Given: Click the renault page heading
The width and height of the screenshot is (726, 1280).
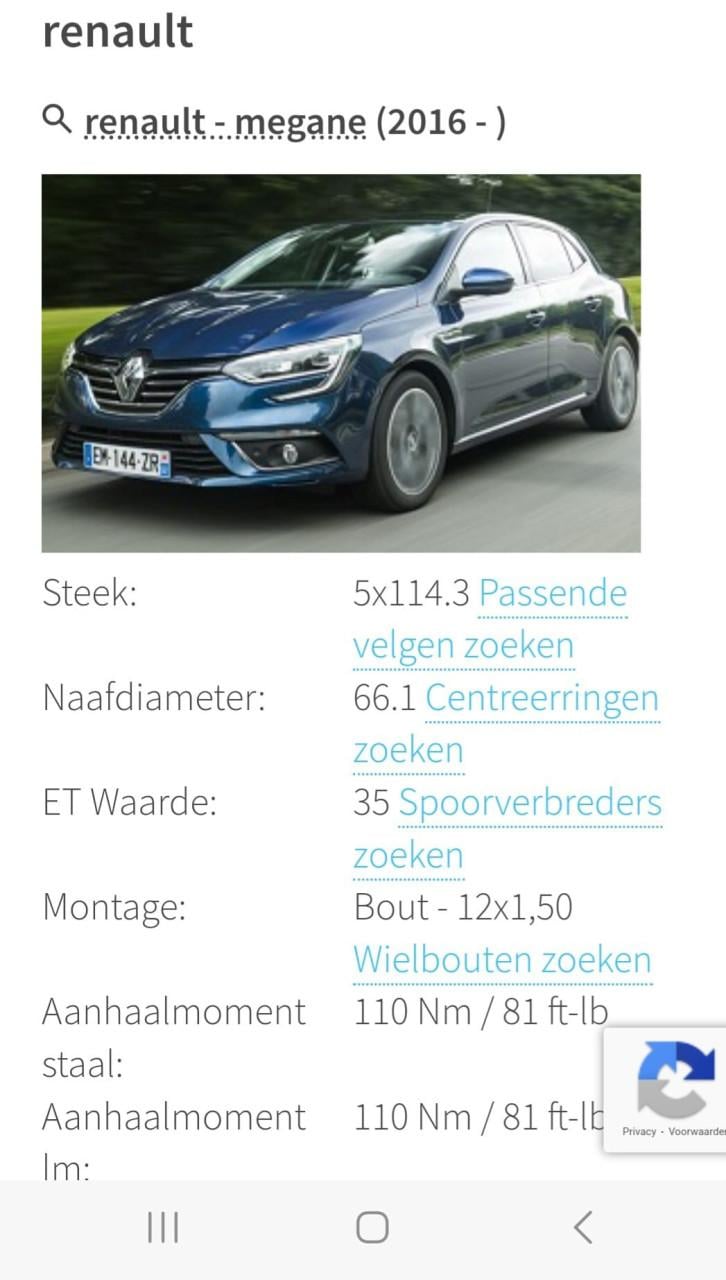Looking at the screenshot, I should (118, 32).
